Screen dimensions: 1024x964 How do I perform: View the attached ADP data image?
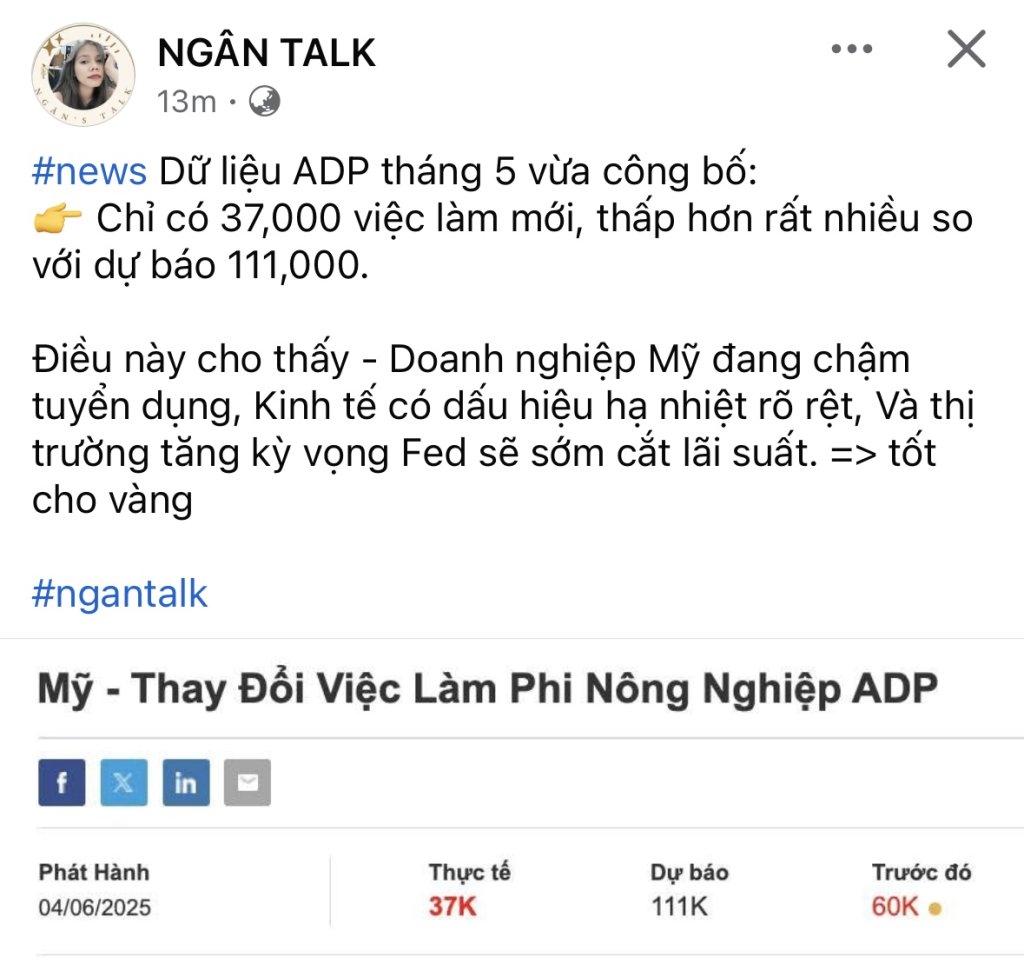(x=512, y=800)
